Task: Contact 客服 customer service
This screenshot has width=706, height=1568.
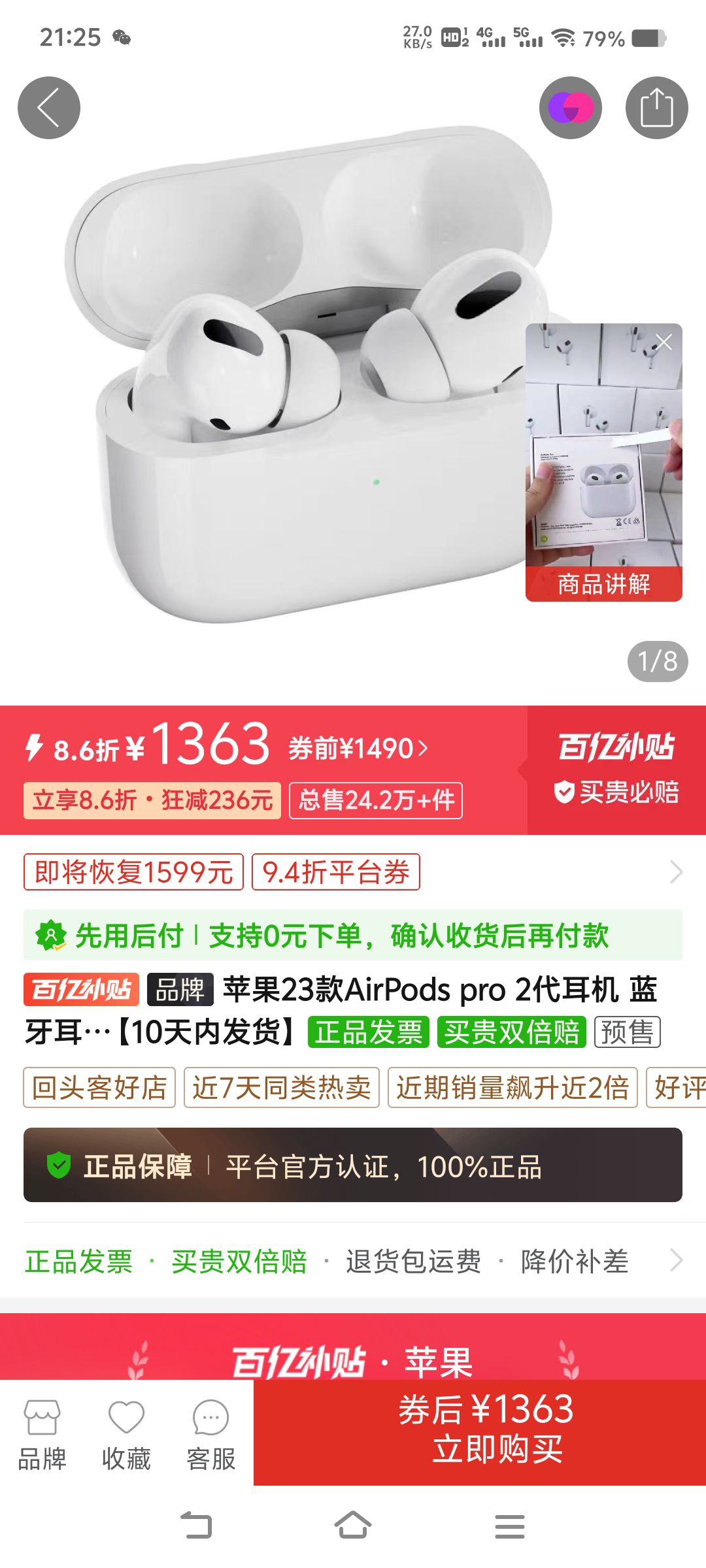Action: point(210,1435)
